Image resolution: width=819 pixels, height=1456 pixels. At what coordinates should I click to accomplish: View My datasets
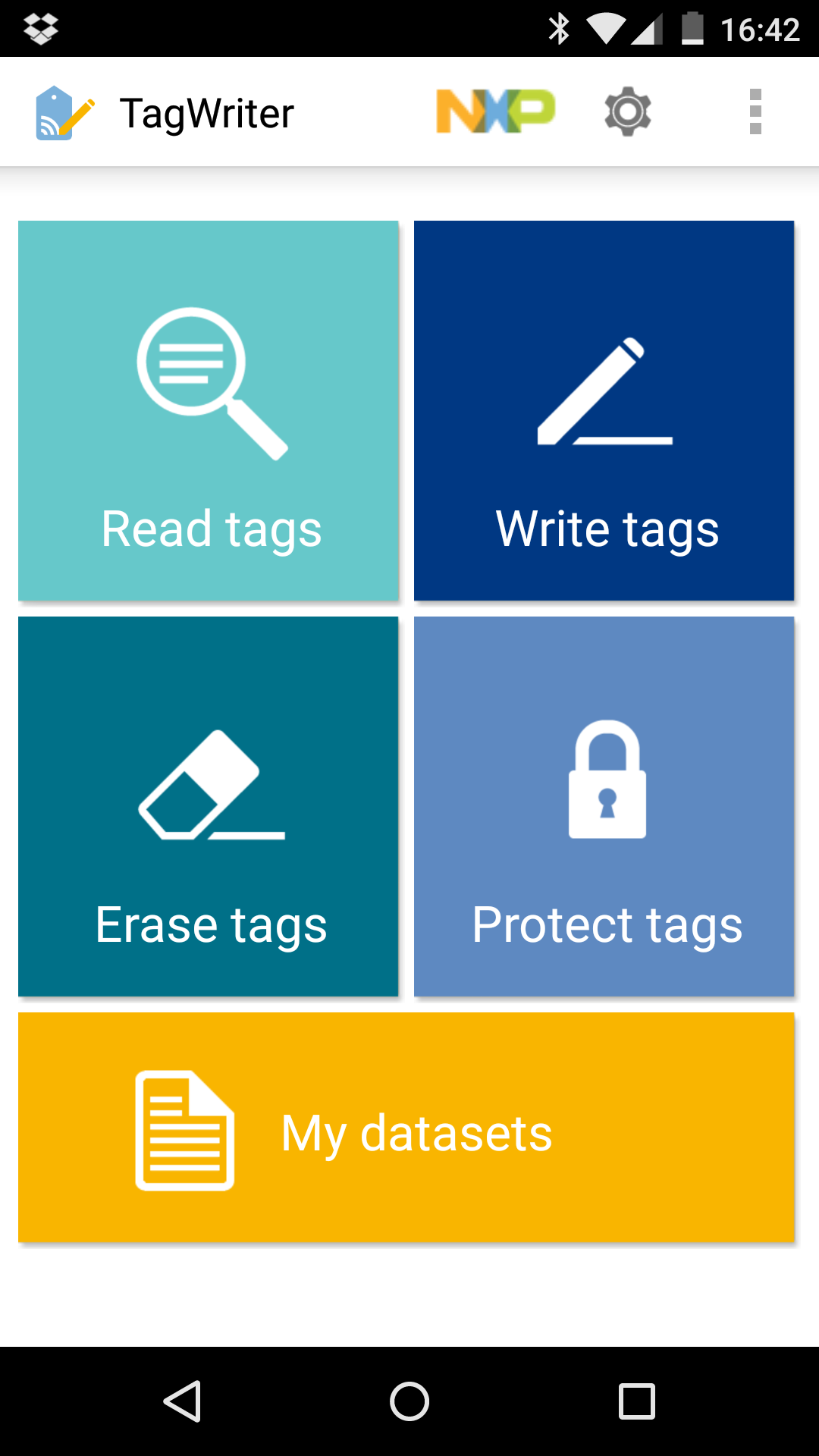(x=406, y=1128)
